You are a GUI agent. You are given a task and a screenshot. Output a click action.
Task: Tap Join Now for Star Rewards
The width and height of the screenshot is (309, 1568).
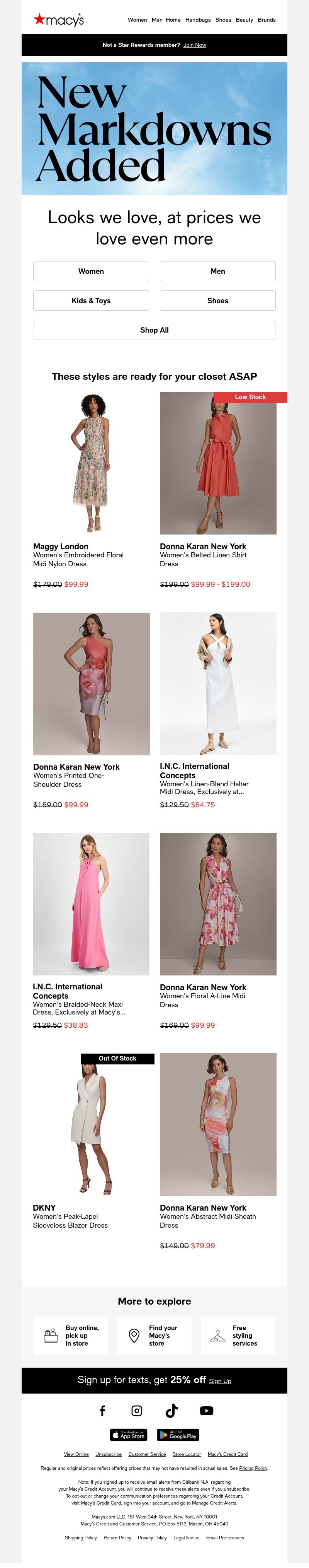point(195,45)
